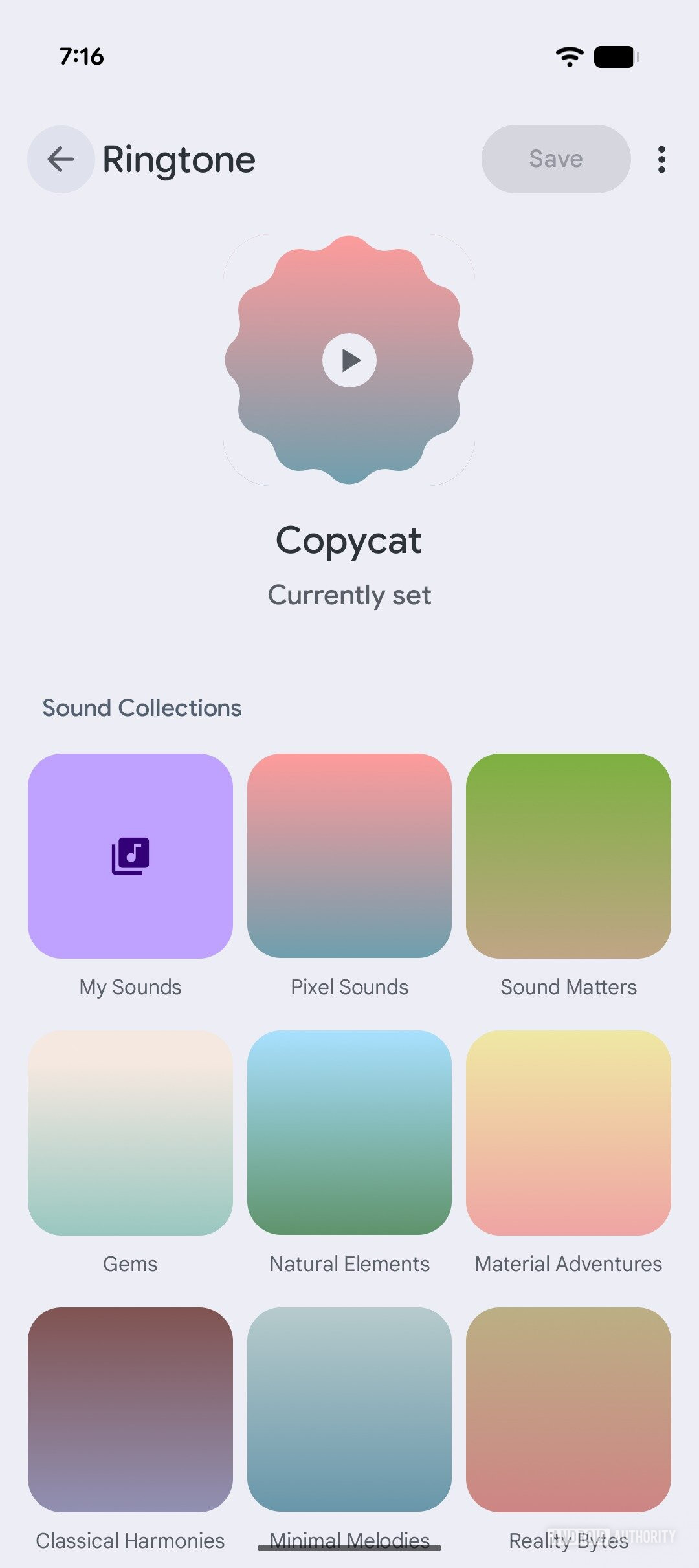Tap the Copycat ringtone title
The height and width of the screenshot is (1568, 699).
[x=349, y=540]
